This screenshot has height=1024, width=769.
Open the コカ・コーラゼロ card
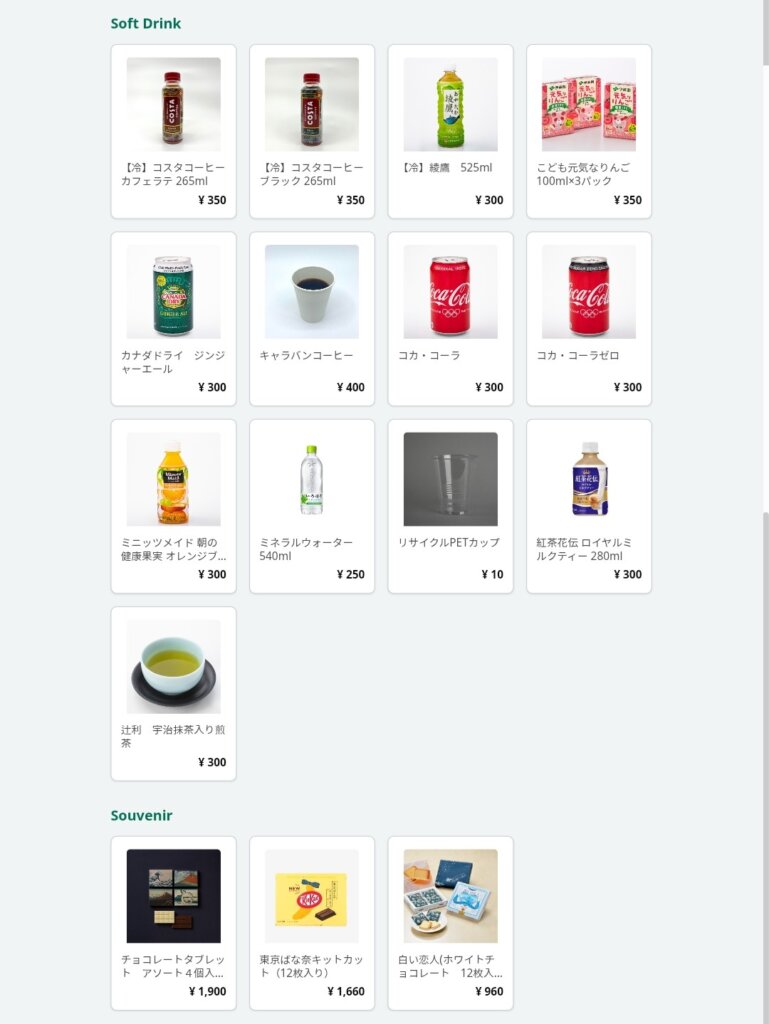pyautogui.click(x=589, y=319)
